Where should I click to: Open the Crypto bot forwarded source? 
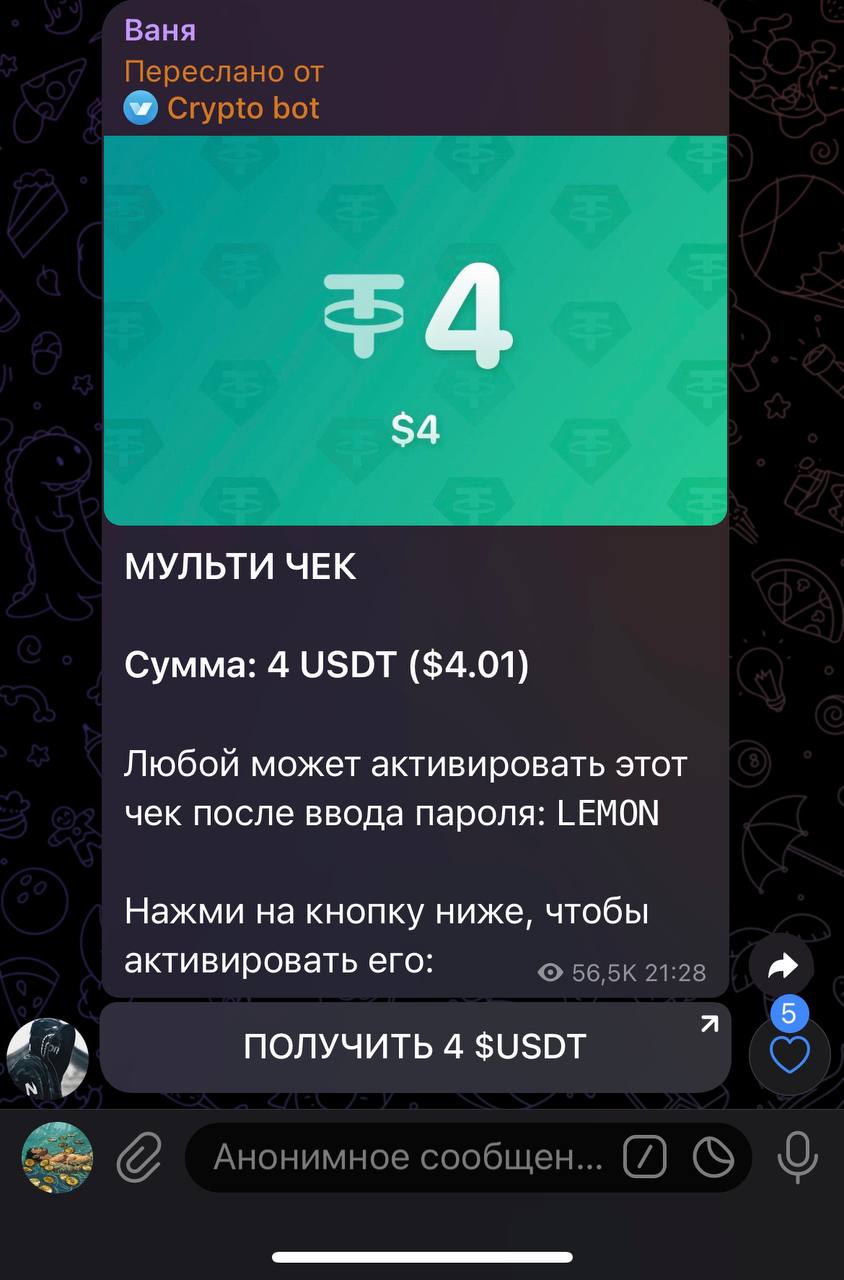click(x=242, y=107)
